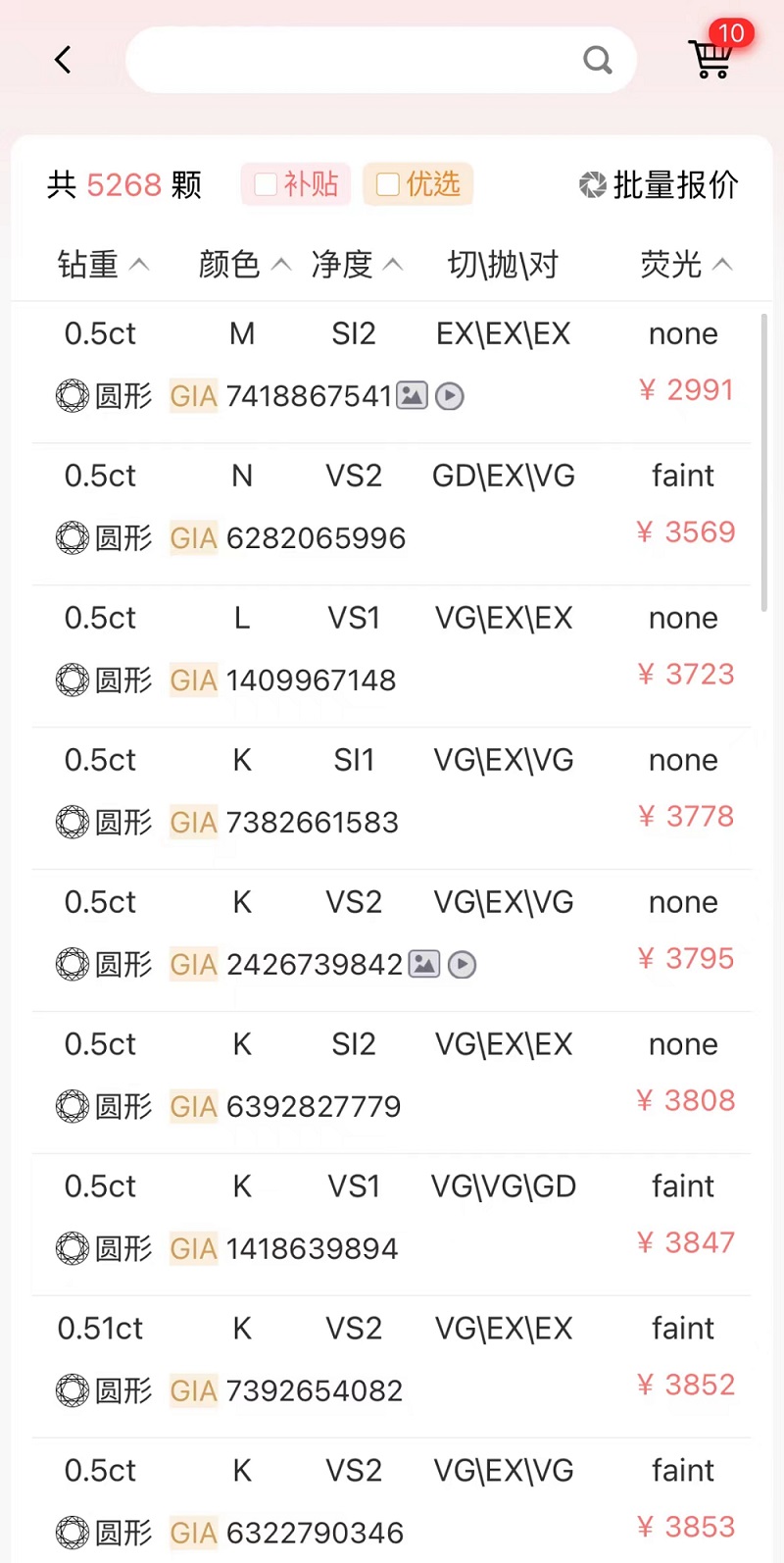Toggle the GIA badge on diamond 6282065996
The width and height of the screenshot is (784, 1563).
193,537
